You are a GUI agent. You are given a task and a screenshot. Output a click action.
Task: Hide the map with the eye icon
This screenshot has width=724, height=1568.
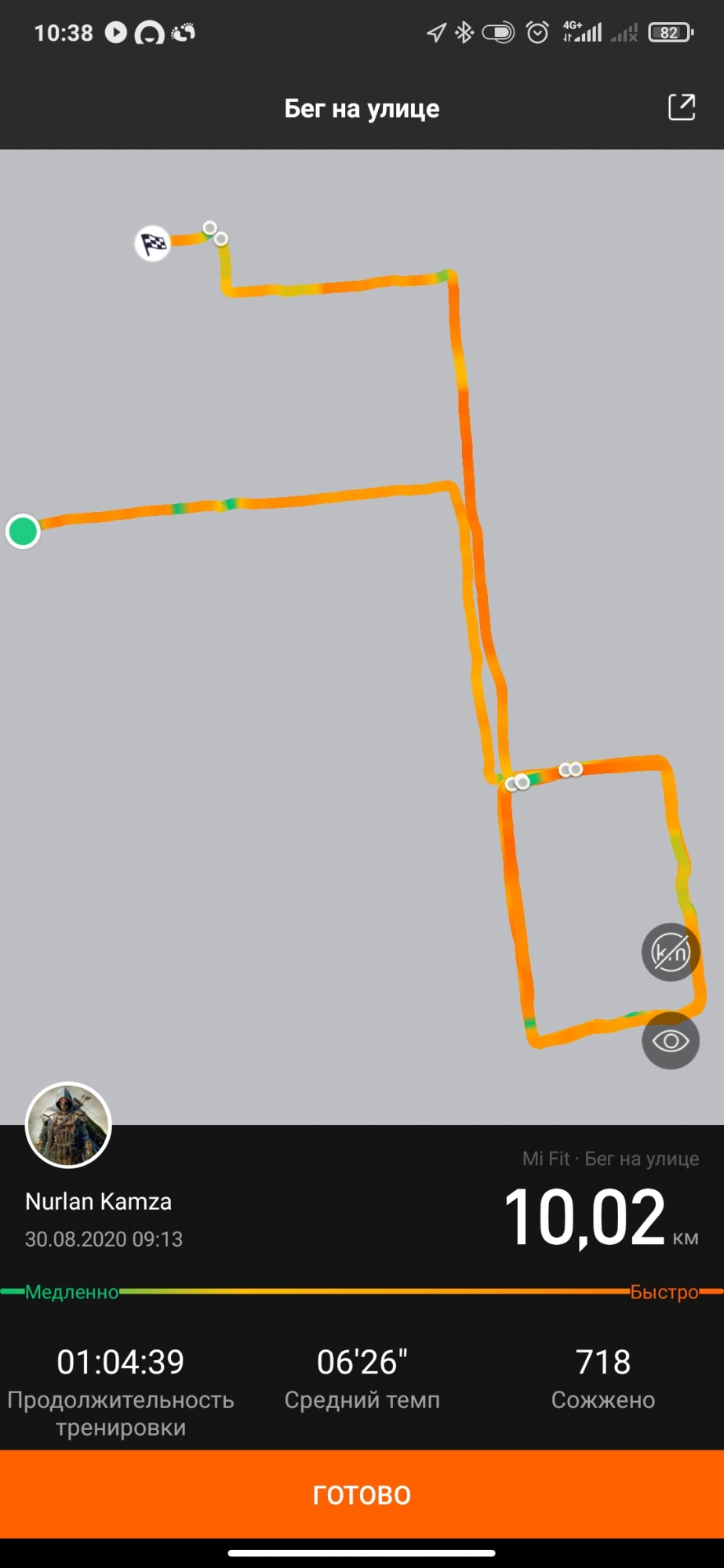(670, 1040)
